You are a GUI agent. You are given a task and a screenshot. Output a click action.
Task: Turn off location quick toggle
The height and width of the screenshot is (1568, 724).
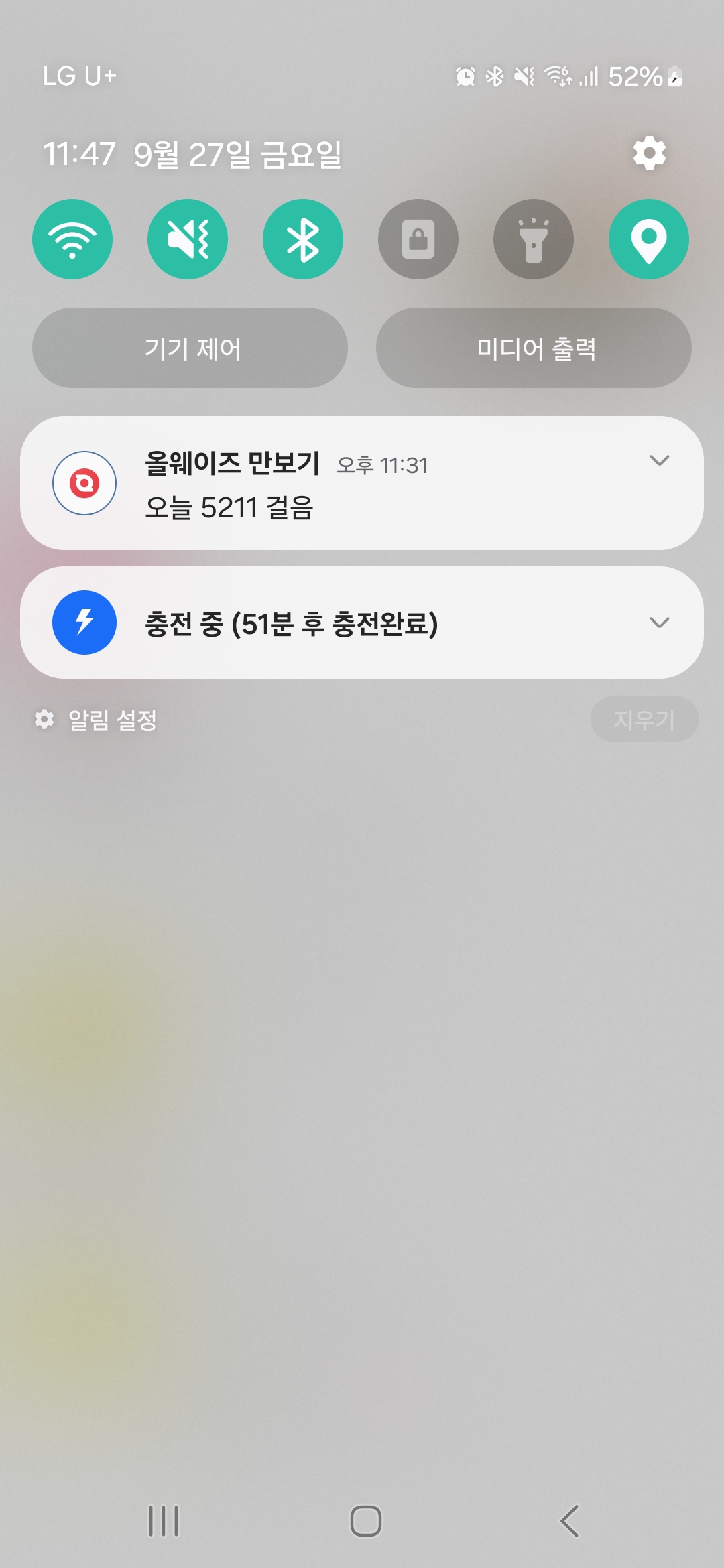[x=649, y=239]
